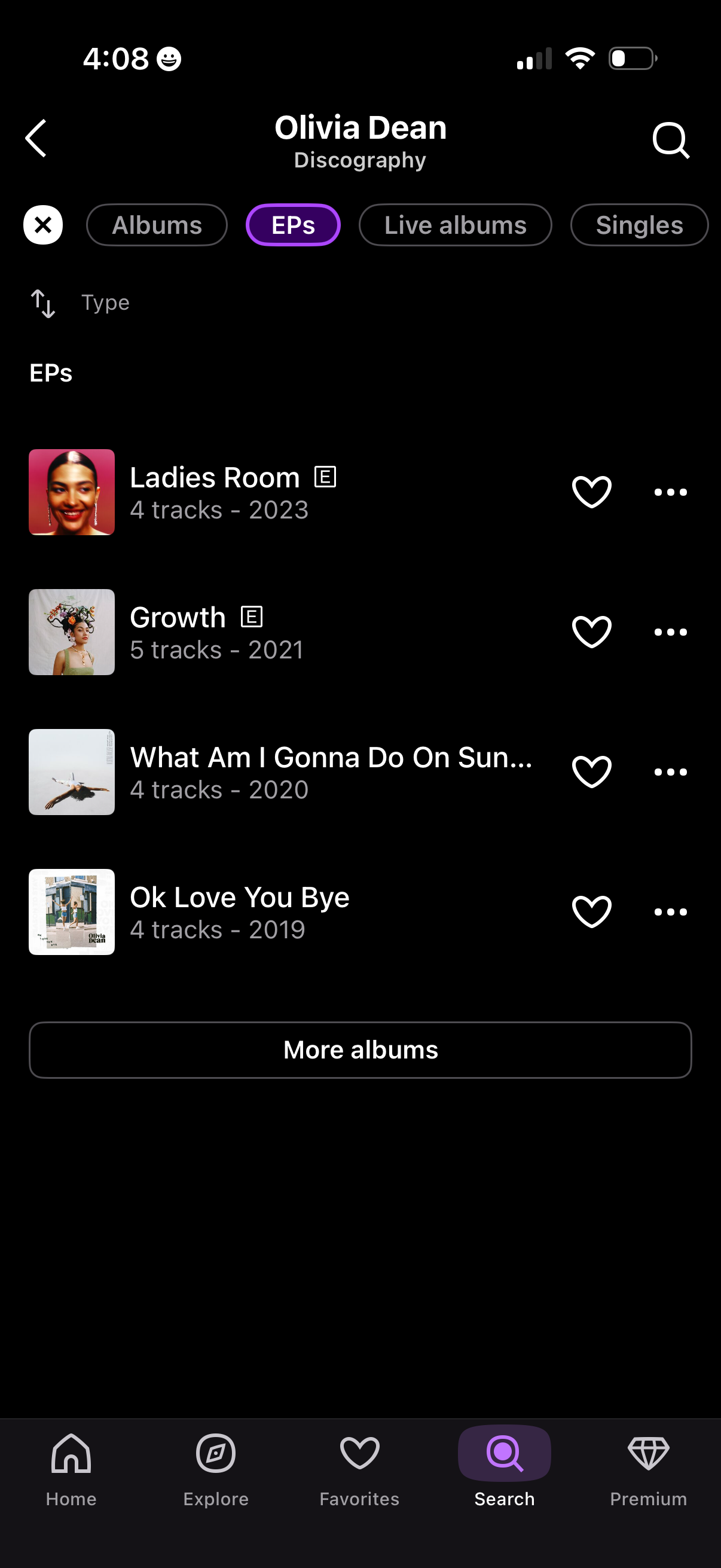Clear the active filter with the X
721x1568 pixels.
(42, 225)
